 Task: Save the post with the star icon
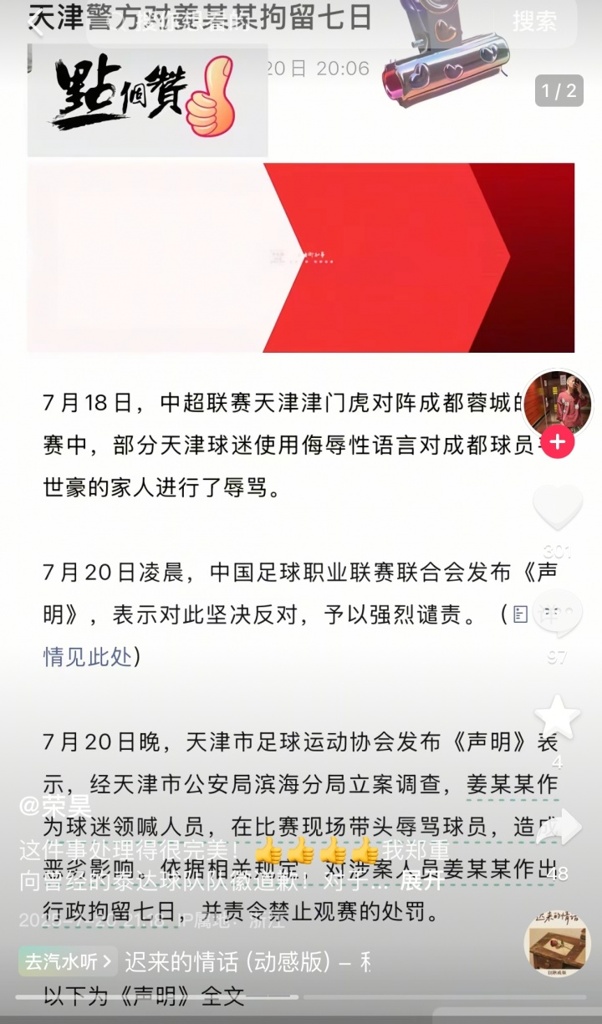click(557, 718)
